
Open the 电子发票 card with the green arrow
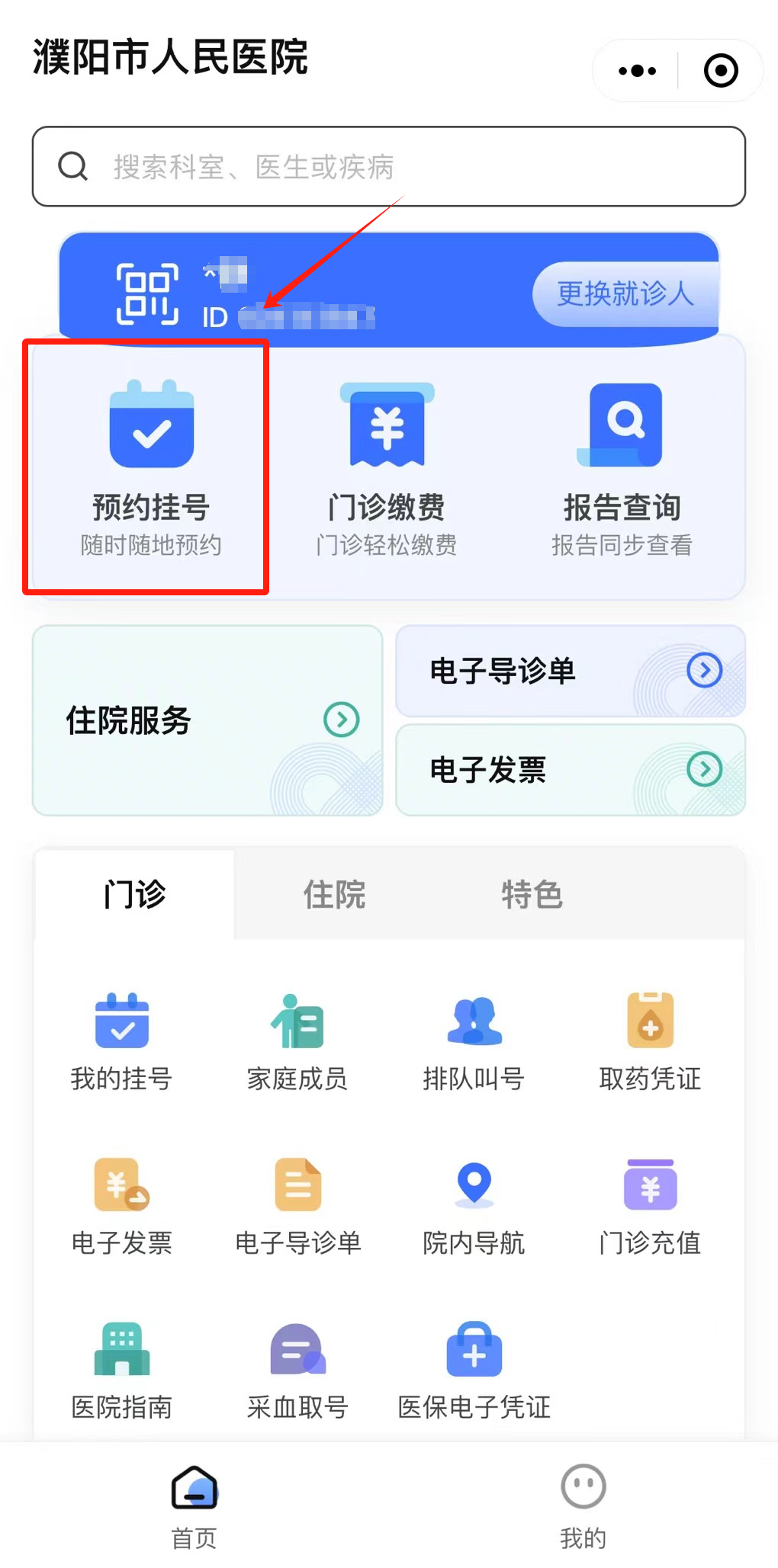[571, 770]
